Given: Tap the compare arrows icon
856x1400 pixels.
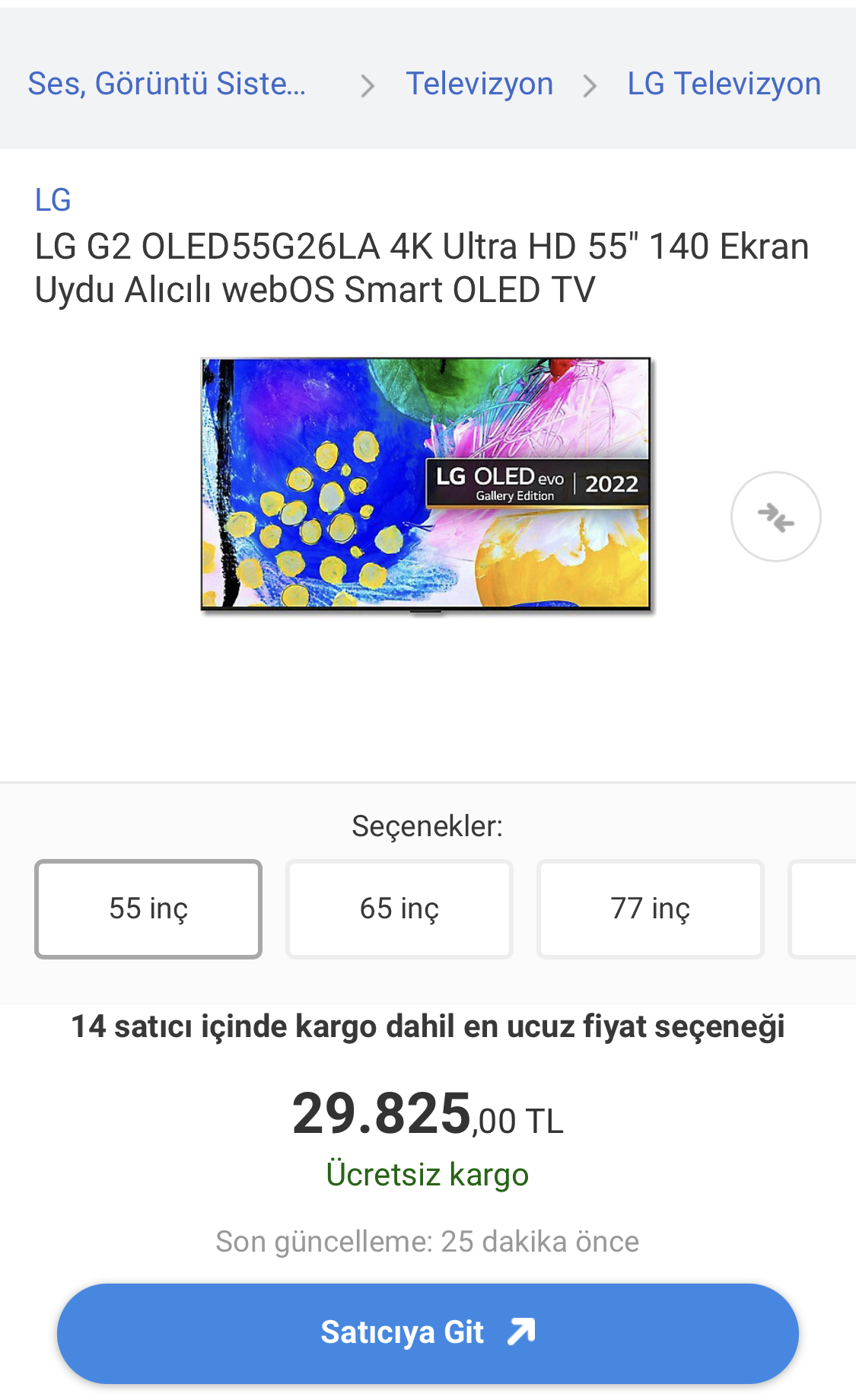Looking at the screenshot, I should pyautogui.click(x=776, y=517).
